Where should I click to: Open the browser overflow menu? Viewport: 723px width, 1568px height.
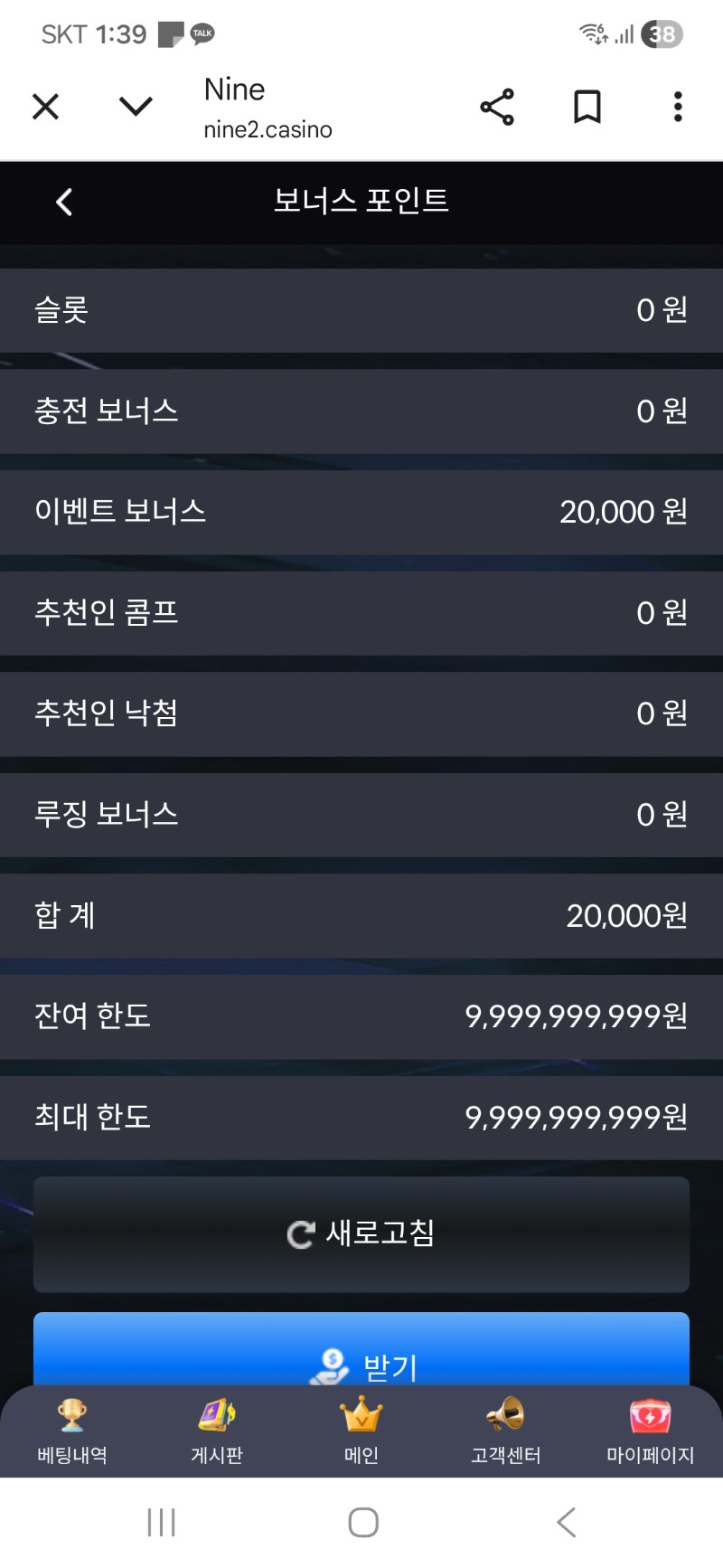tap(678, 107)
